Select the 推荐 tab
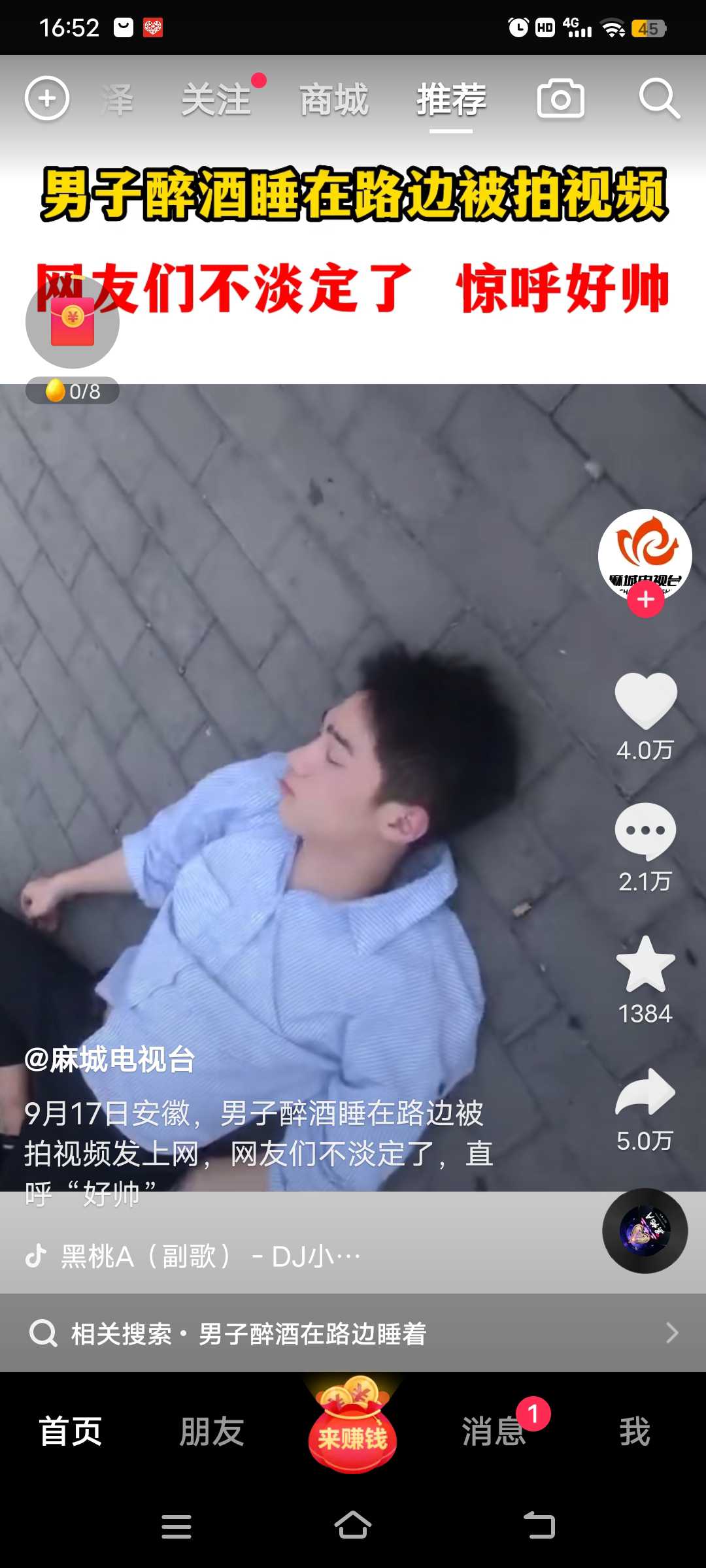Viewport: 706px width, 1568px height. [451, 99]
